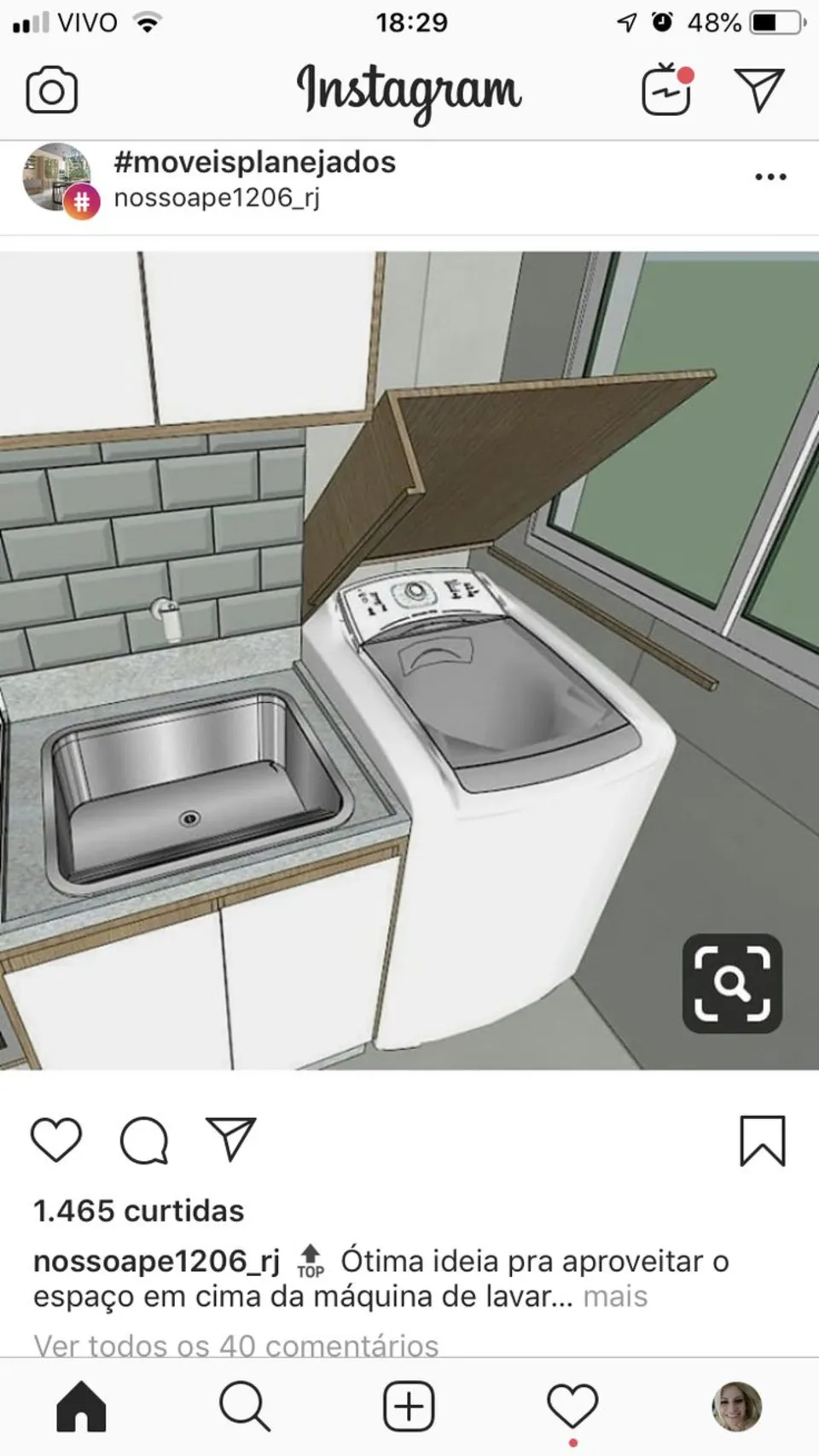Open your profile tab

[737, 1407]
